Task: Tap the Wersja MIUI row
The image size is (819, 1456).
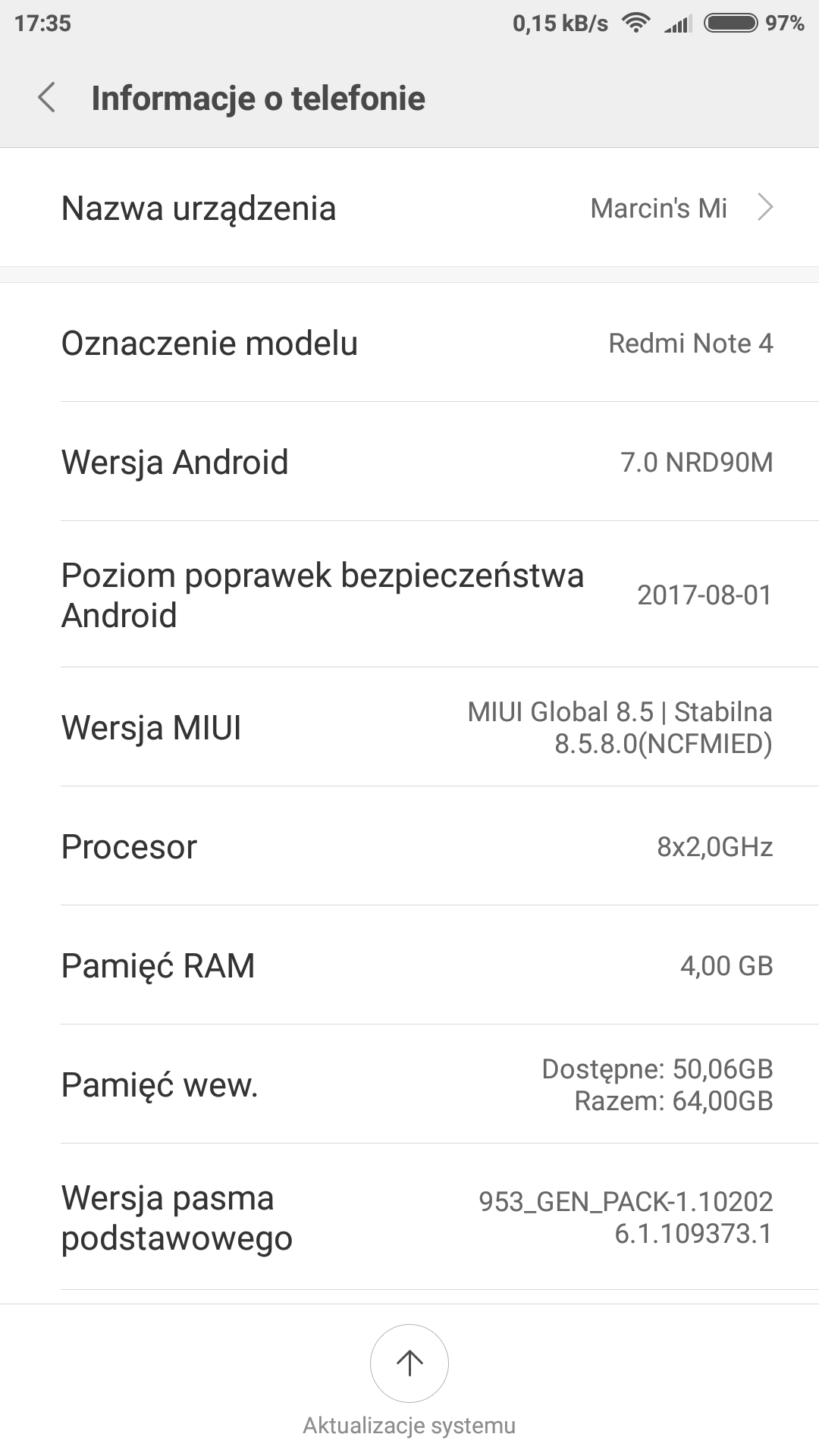Action: (409, 727)
